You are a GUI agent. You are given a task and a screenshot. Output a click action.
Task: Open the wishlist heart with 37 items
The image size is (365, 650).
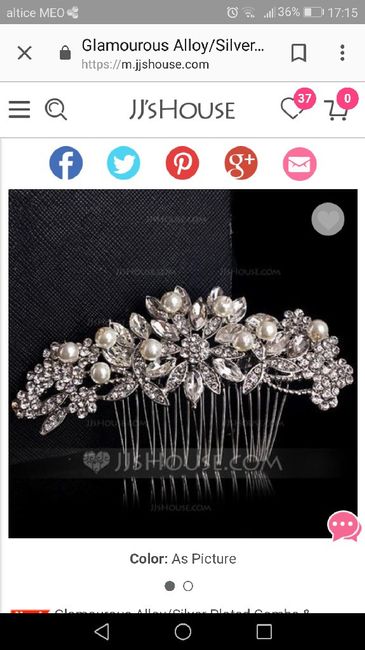(296, 107)
